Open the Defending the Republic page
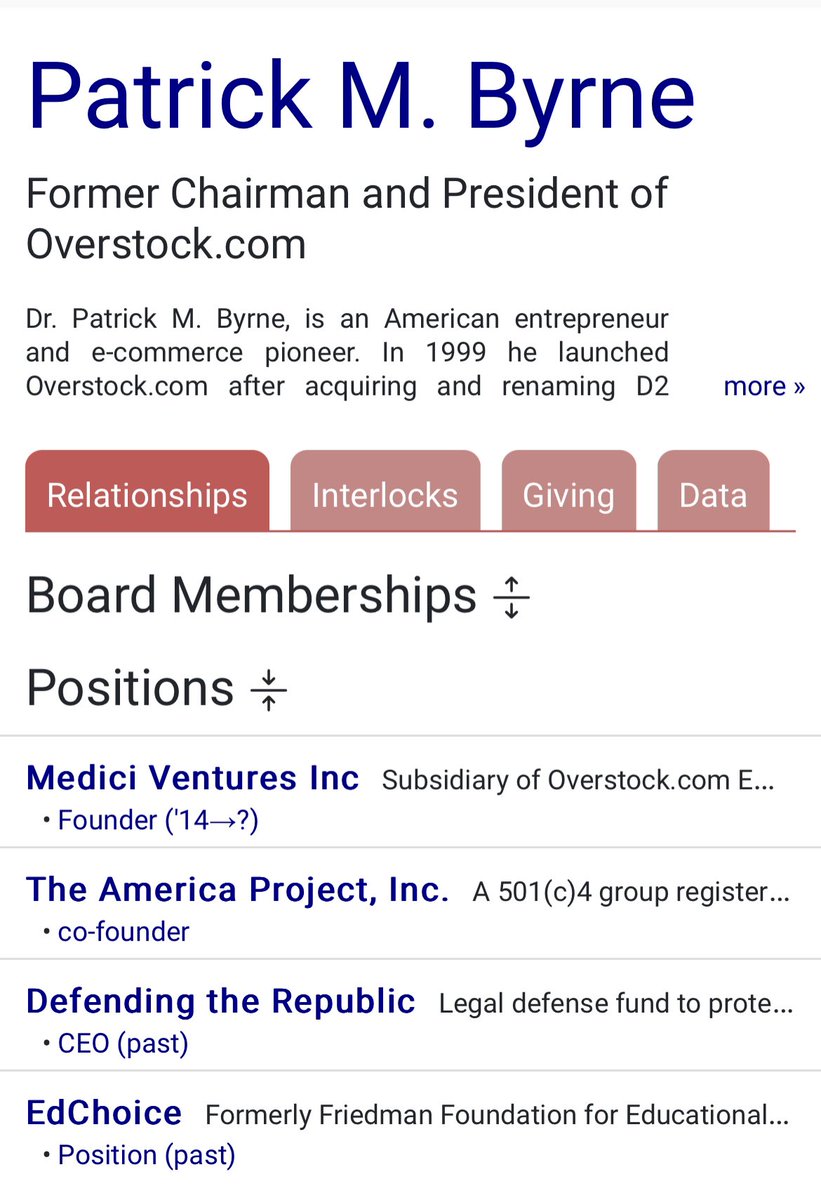This screenshot has height=1200, width=821. (220, 1001)
